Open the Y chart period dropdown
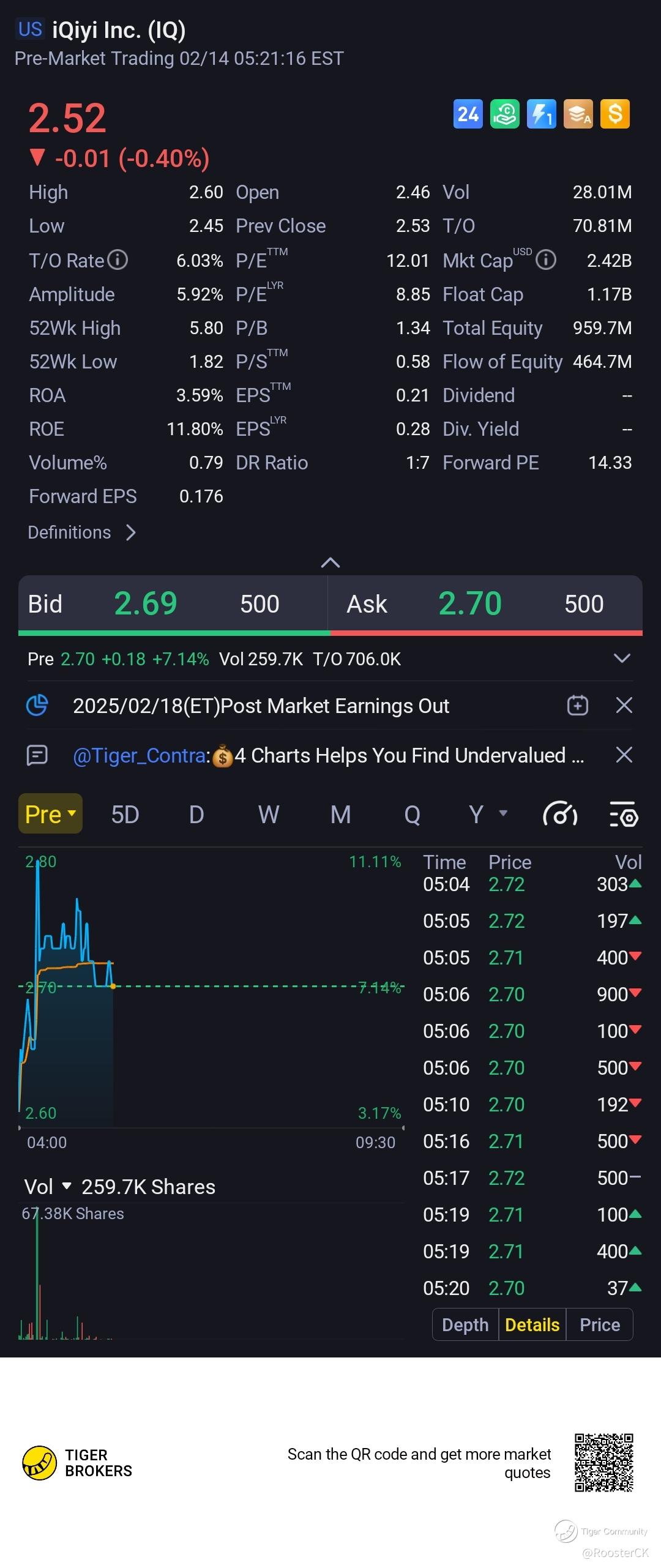The height and width of the screenshot is (1568, 661). click(x=487, y=815)
